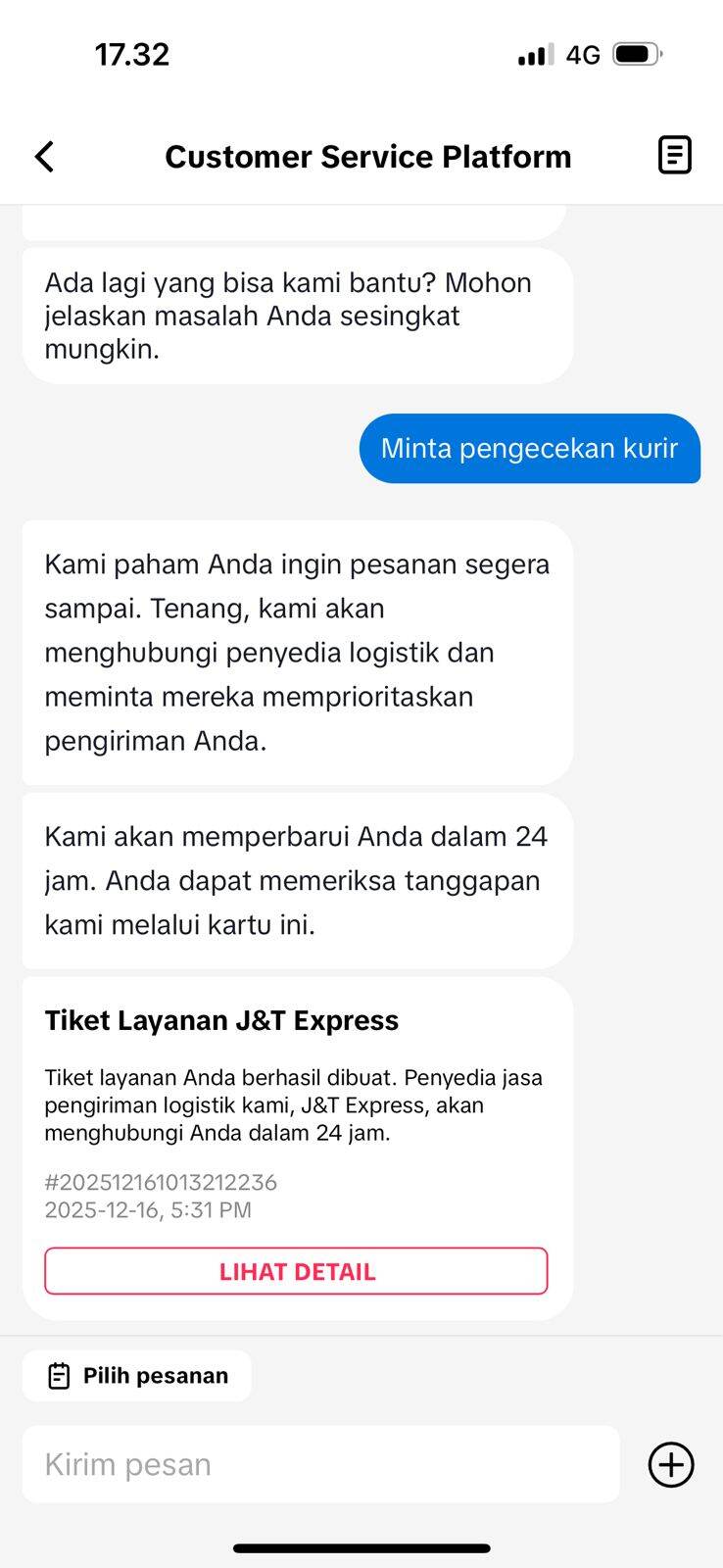Tap the Pilih pesanan chip

coord(137,1376)
